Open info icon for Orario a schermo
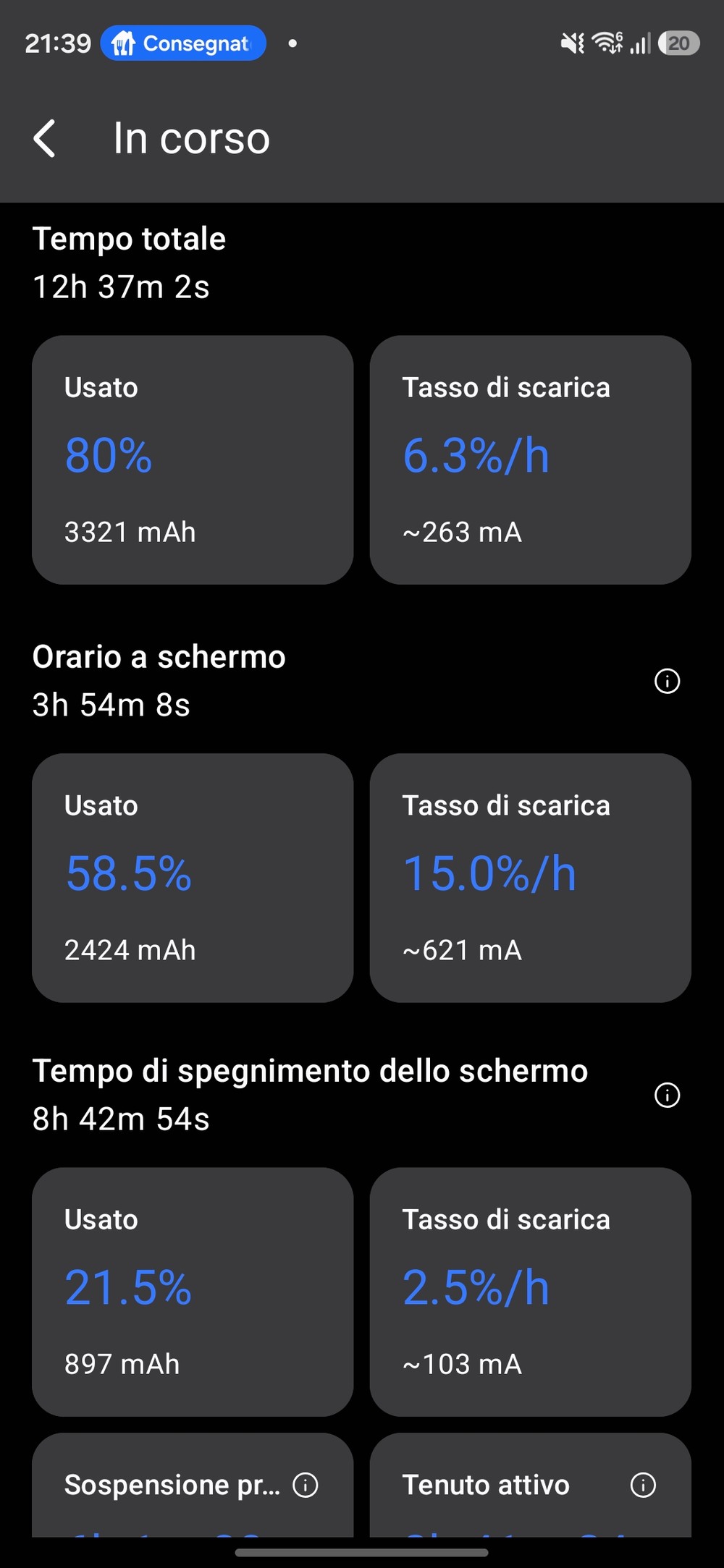Screen dimensions: 724x1568 [667, 681]
